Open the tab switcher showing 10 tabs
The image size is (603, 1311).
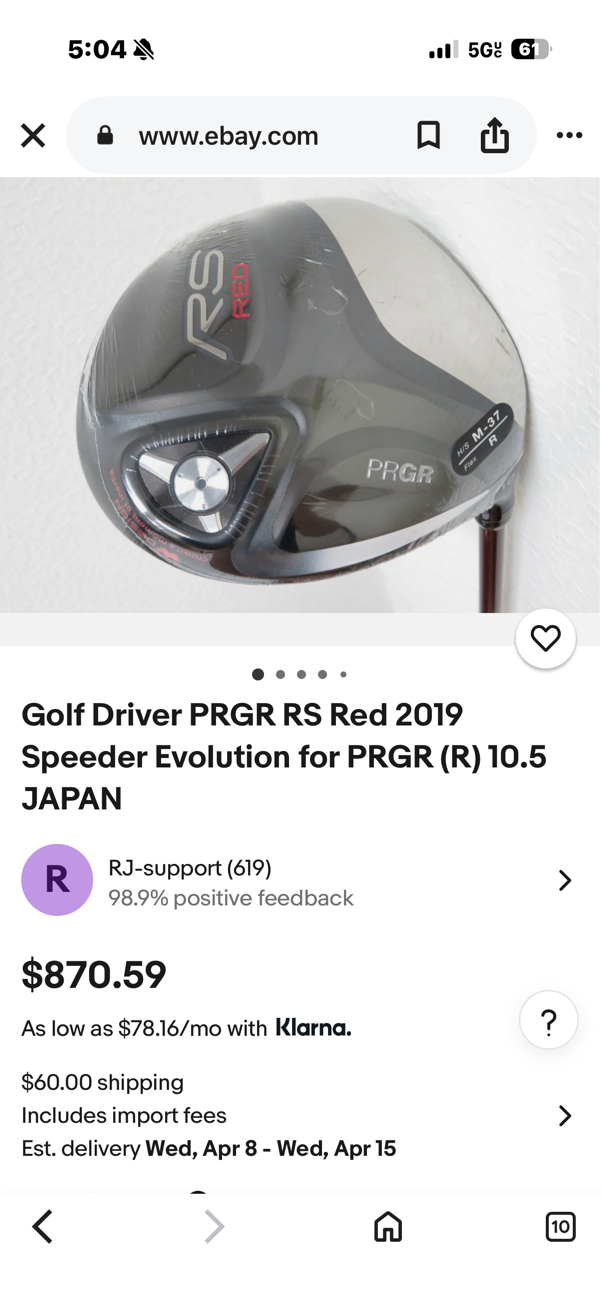tap(560, 1226)
